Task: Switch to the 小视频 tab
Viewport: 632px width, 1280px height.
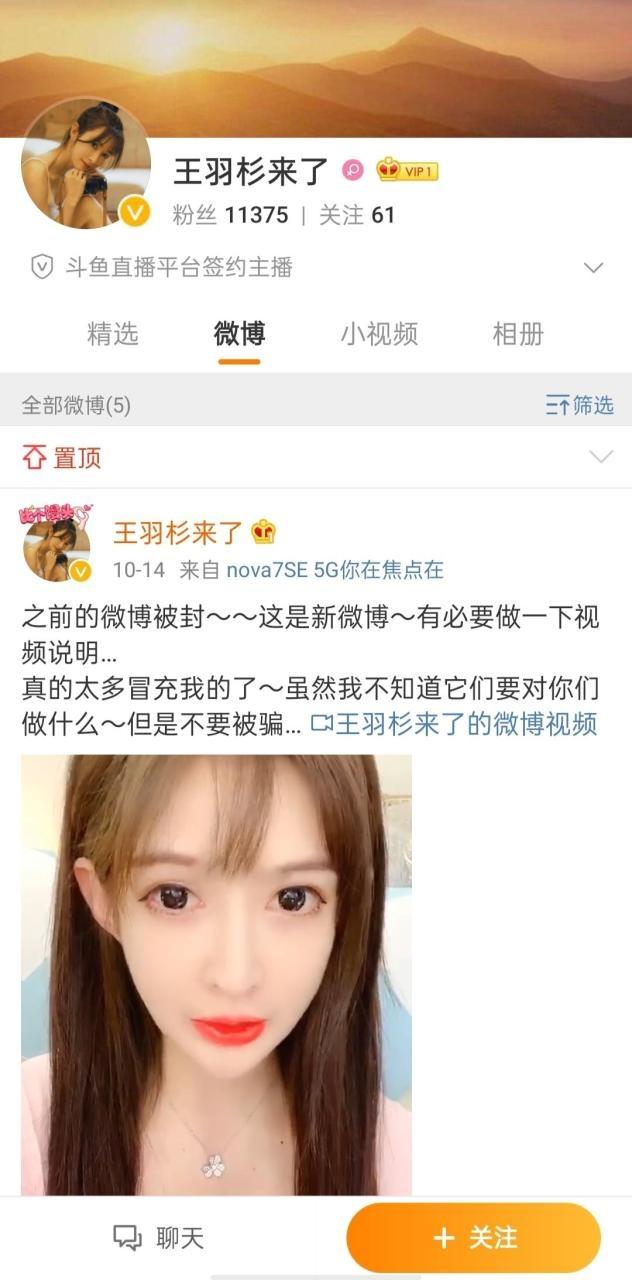Action: (378, 334)
